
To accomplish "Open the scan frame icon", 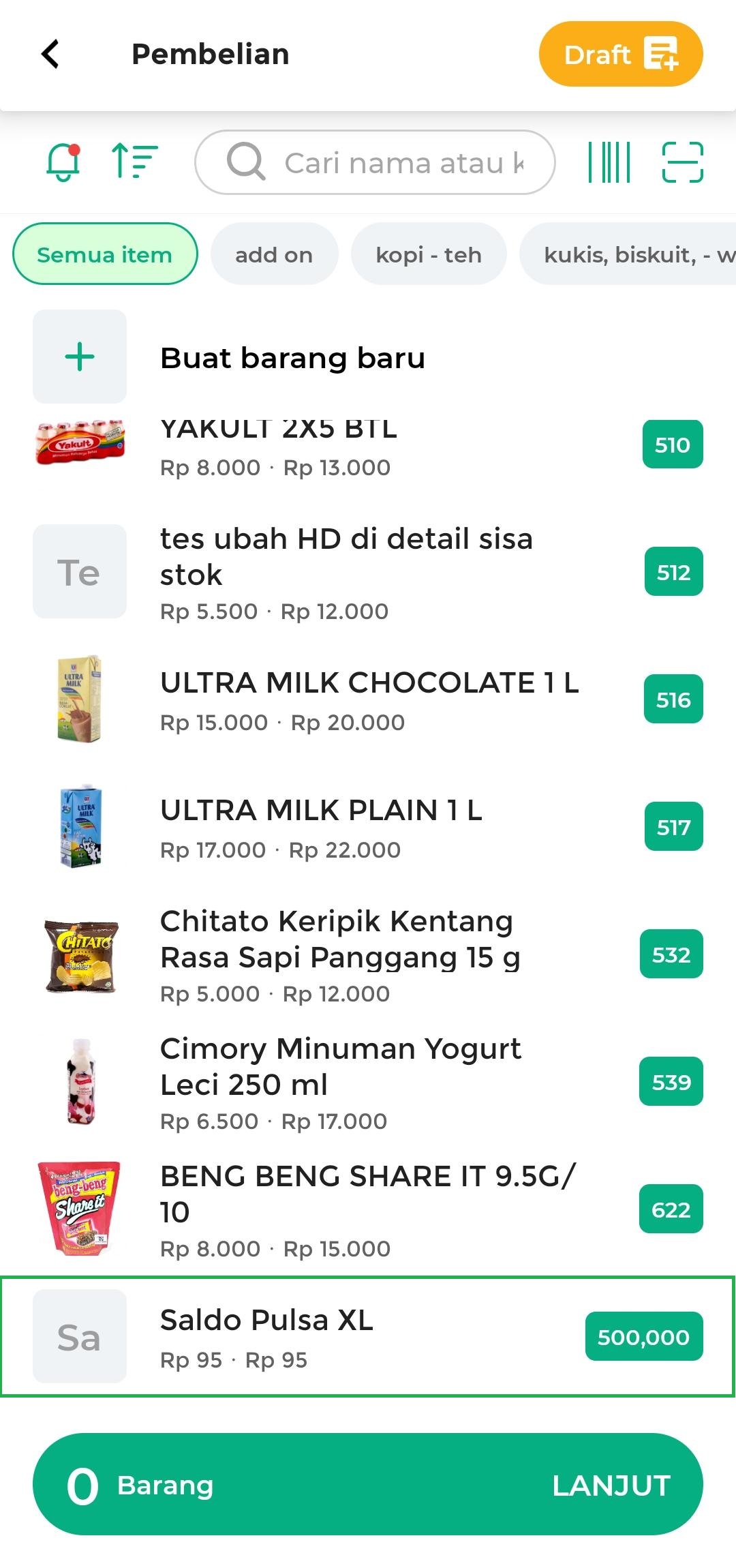I will click(x=682, y=162).
